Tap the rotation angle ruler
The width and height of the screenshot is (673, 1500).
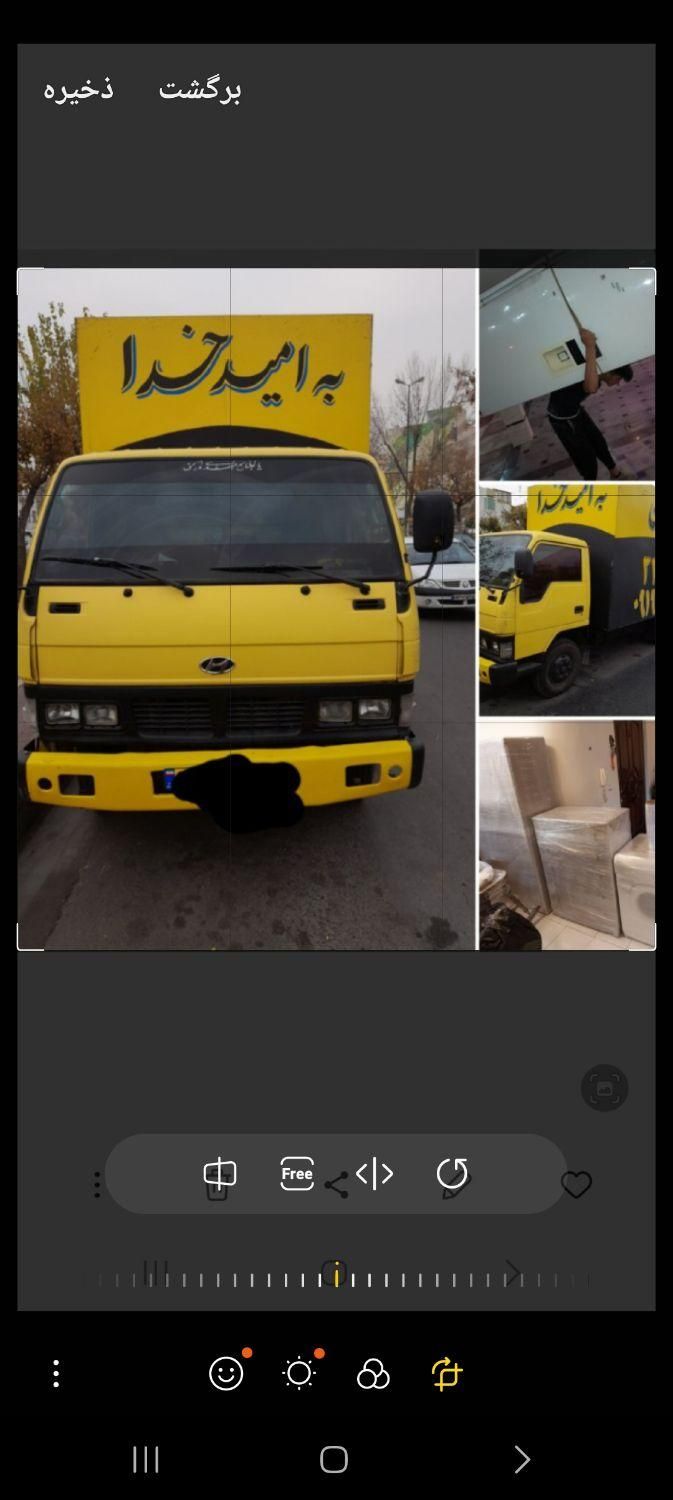click(x=336, y=1277)
